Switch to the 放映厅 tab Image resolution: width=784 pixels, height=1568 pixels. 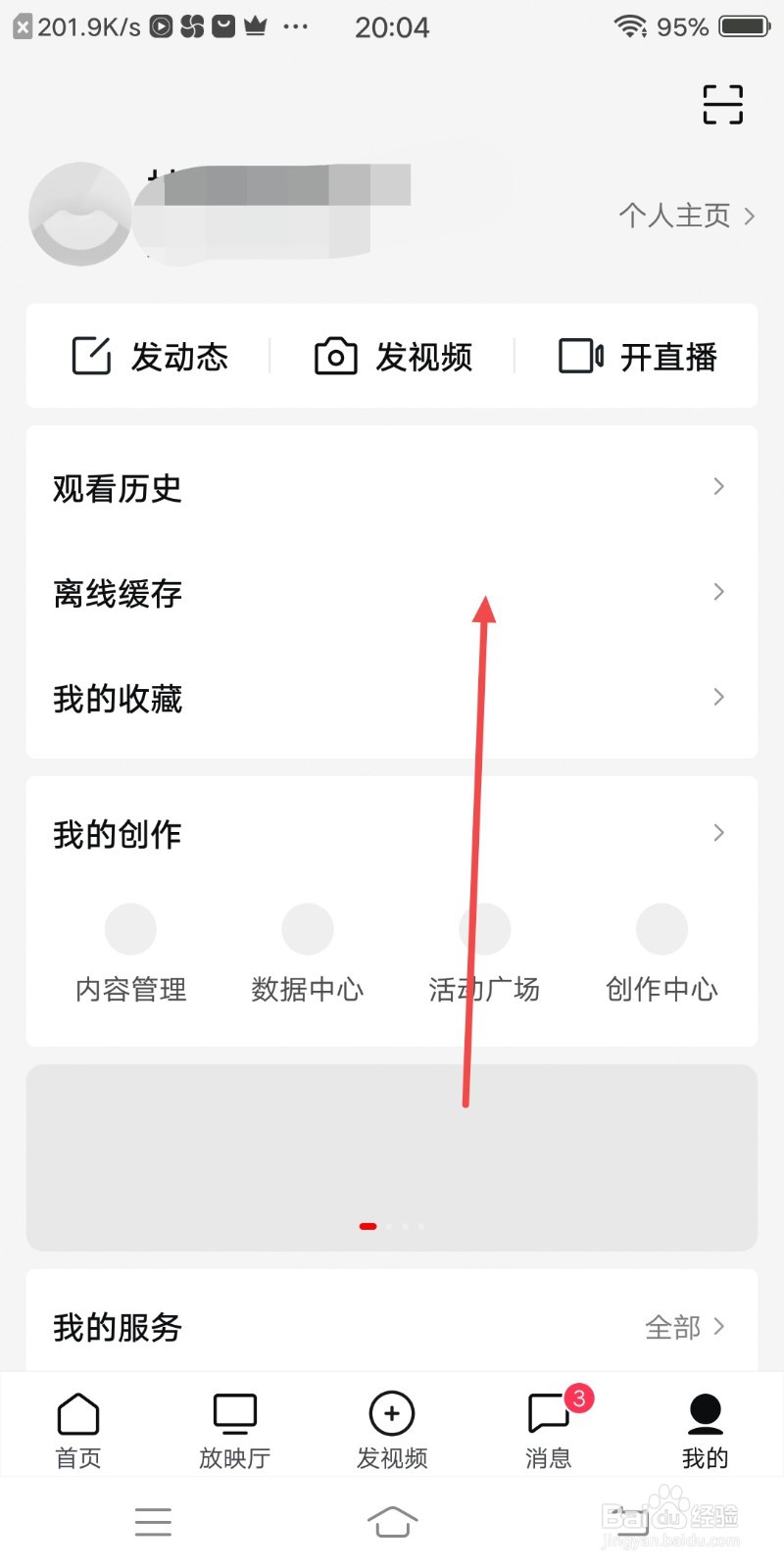point(233,1426)
